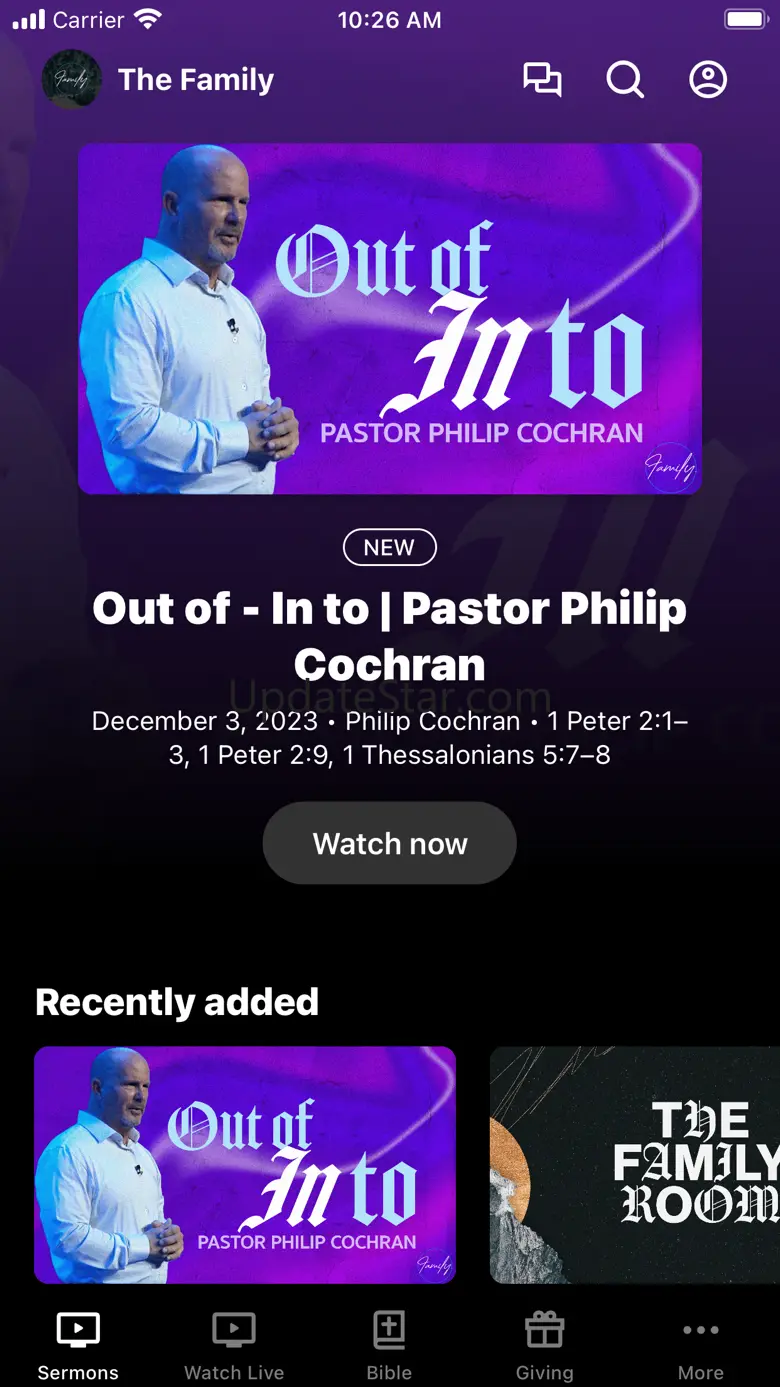Open Out of In to in Recently added
Viewport: 780px width, 1387px height.
245,1164
